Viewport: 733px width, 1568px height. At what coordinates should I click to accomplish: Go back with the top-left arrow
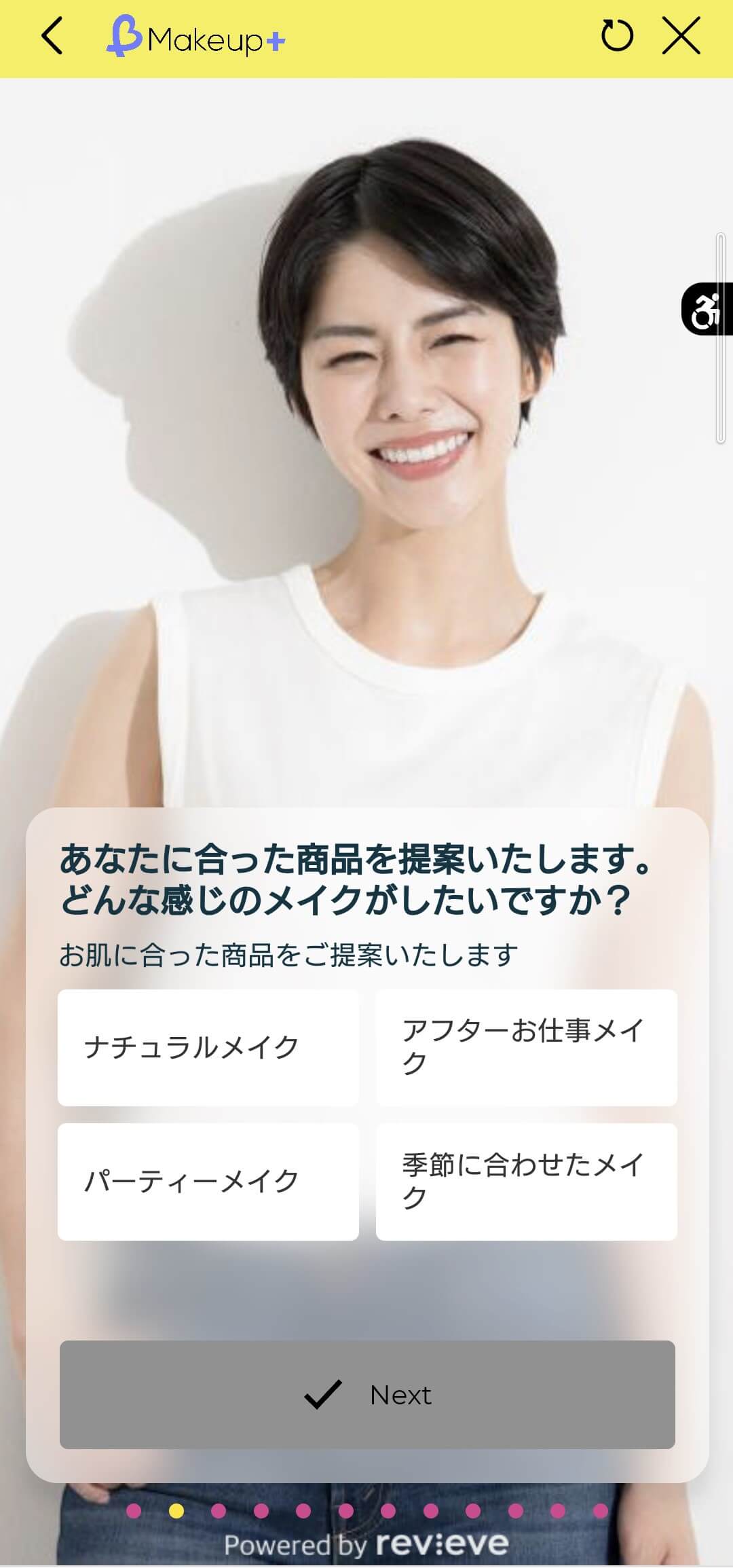point(52,36)
